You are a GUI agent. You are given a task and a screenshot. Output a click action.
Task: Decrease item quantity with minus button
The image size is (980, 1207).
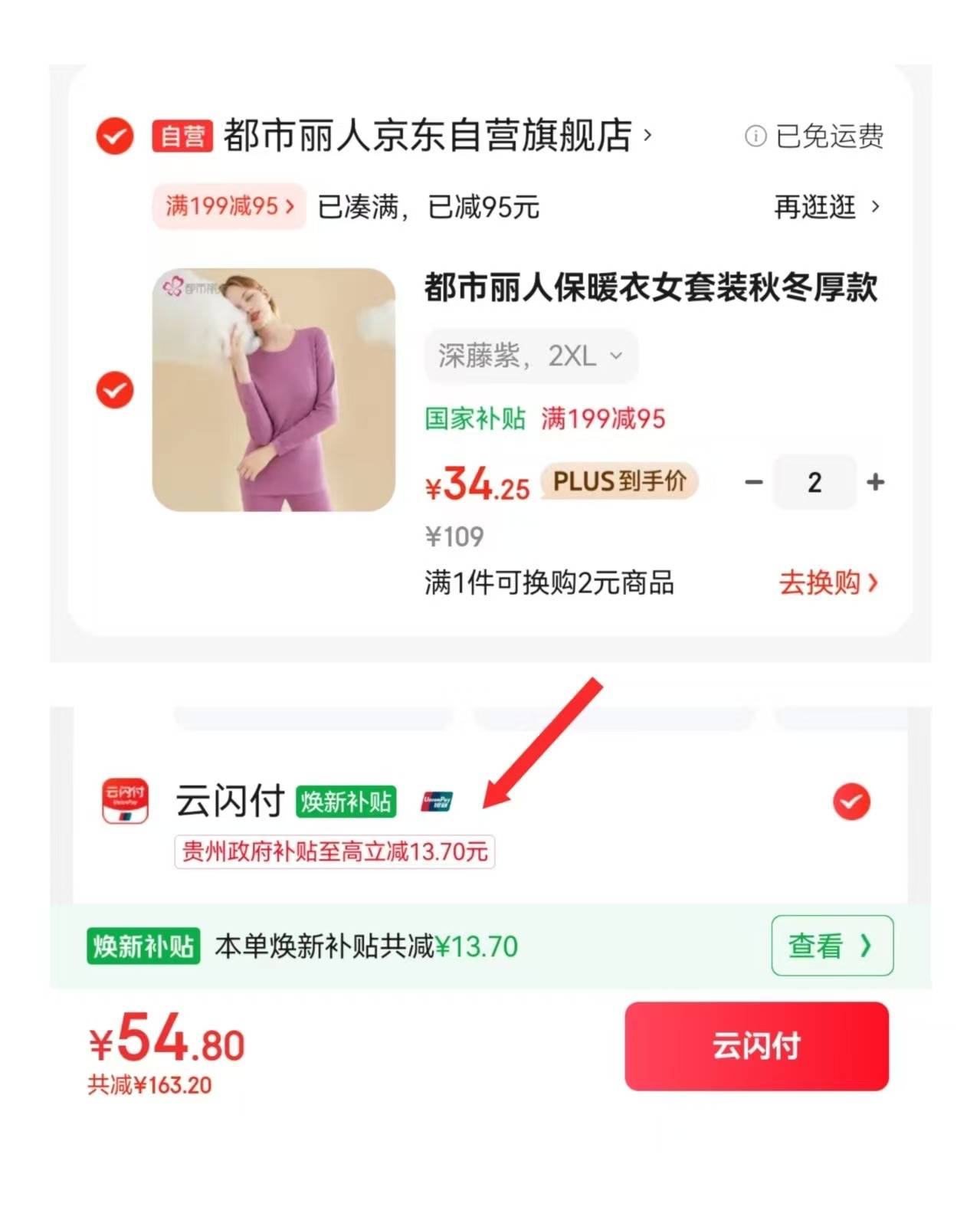pos(754,482)
